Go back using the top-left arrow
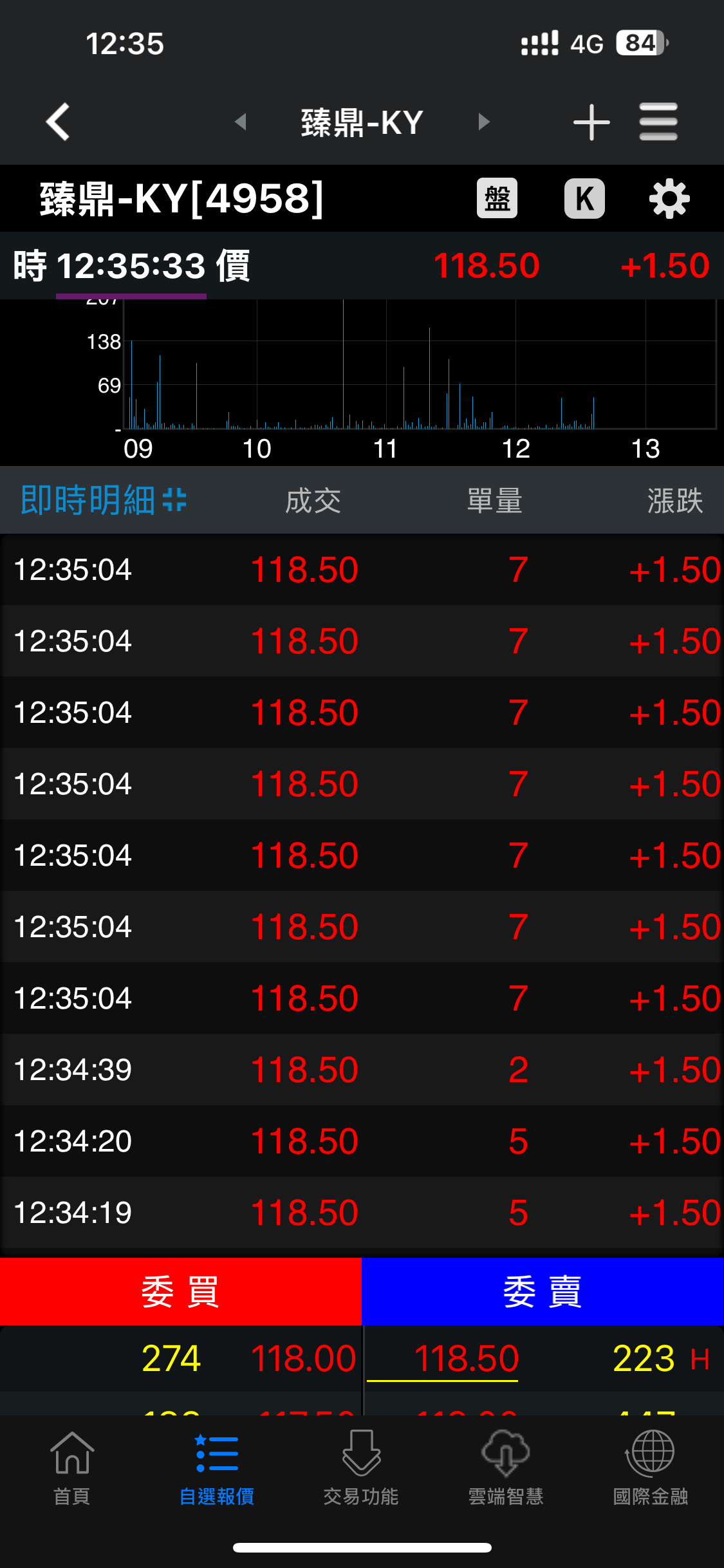The width and height of the screenshot is (724, 1568). click(x=58, y=122)
